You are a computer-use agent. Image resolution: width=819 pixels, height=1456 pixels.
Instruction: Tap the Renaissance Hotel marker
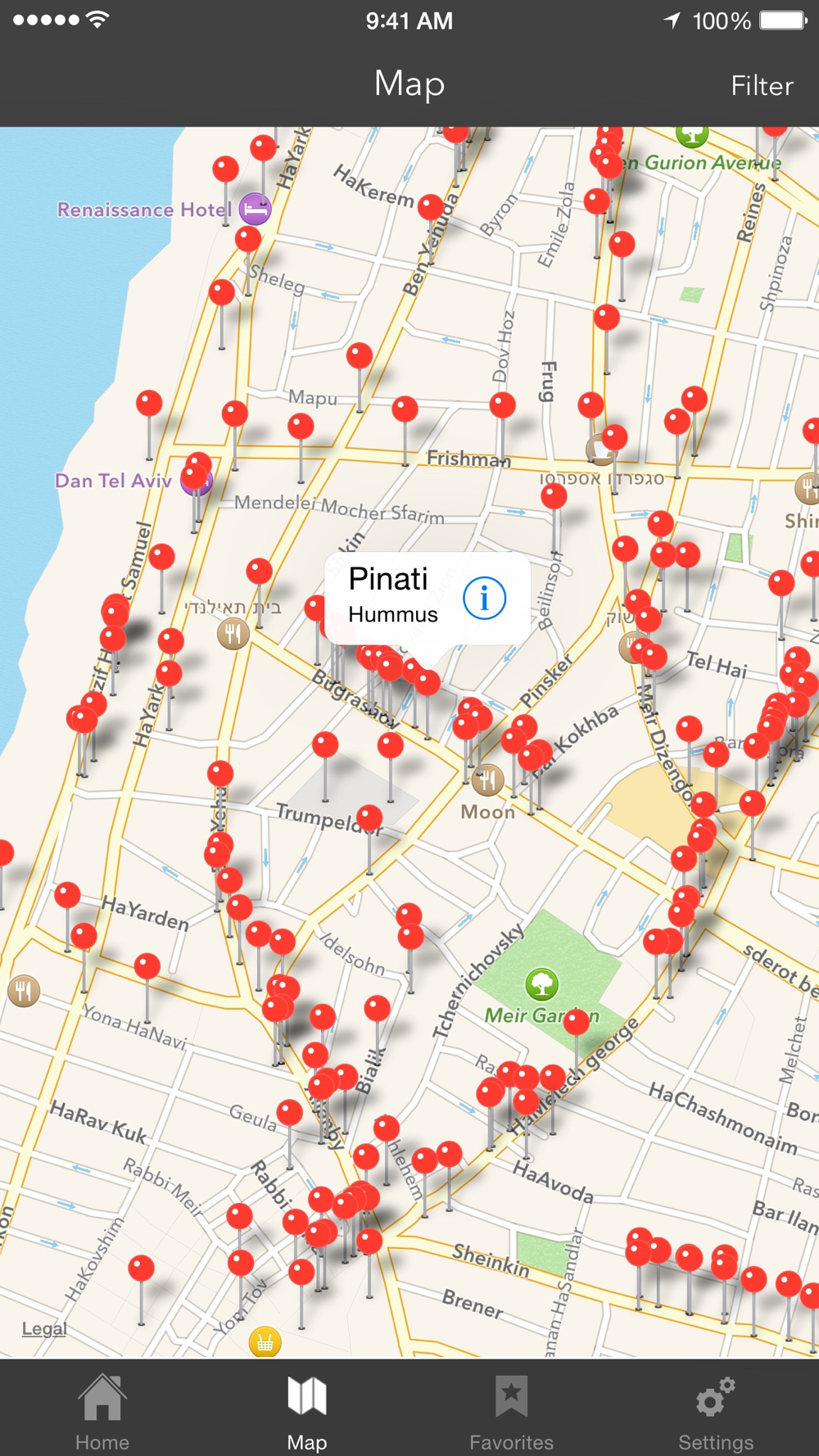pyautogui.click(x=255, y=210)
